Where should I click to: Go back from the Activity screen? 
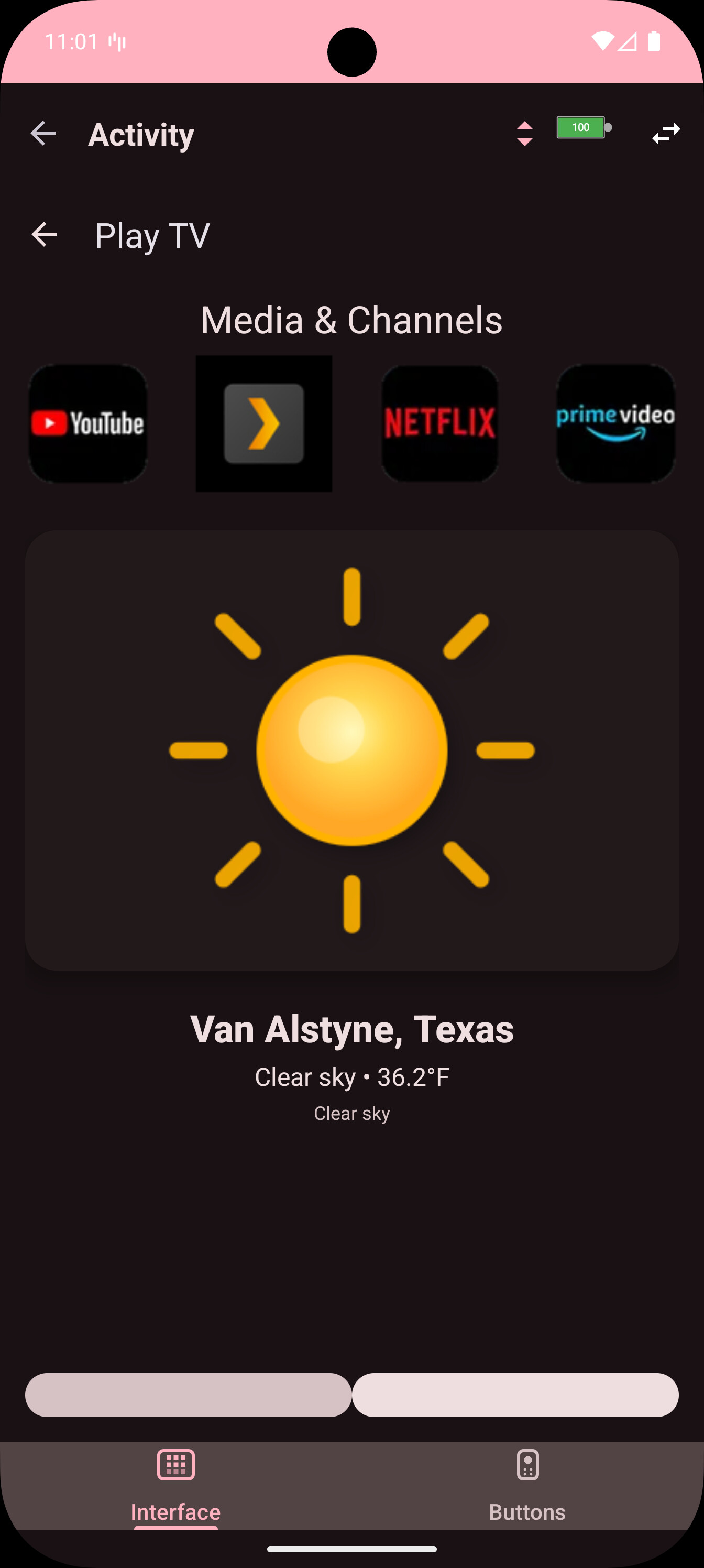[x=43, y=133]
